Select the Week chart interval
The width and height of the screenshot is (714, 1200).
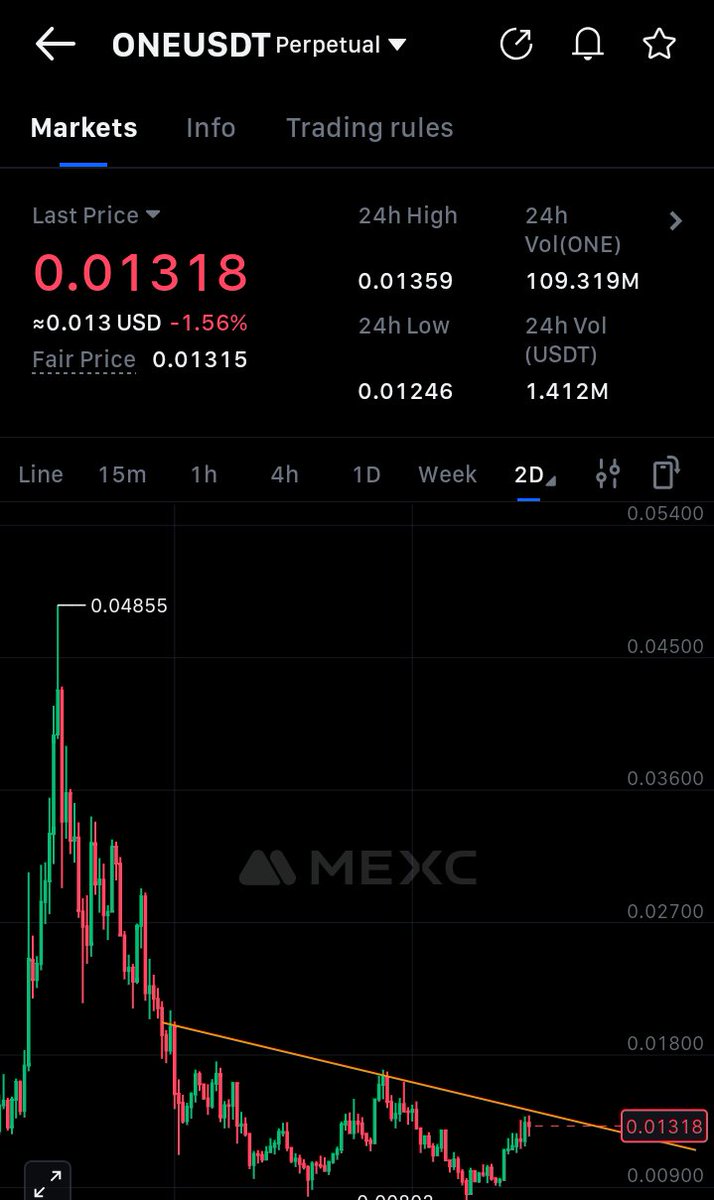(447, 474)
